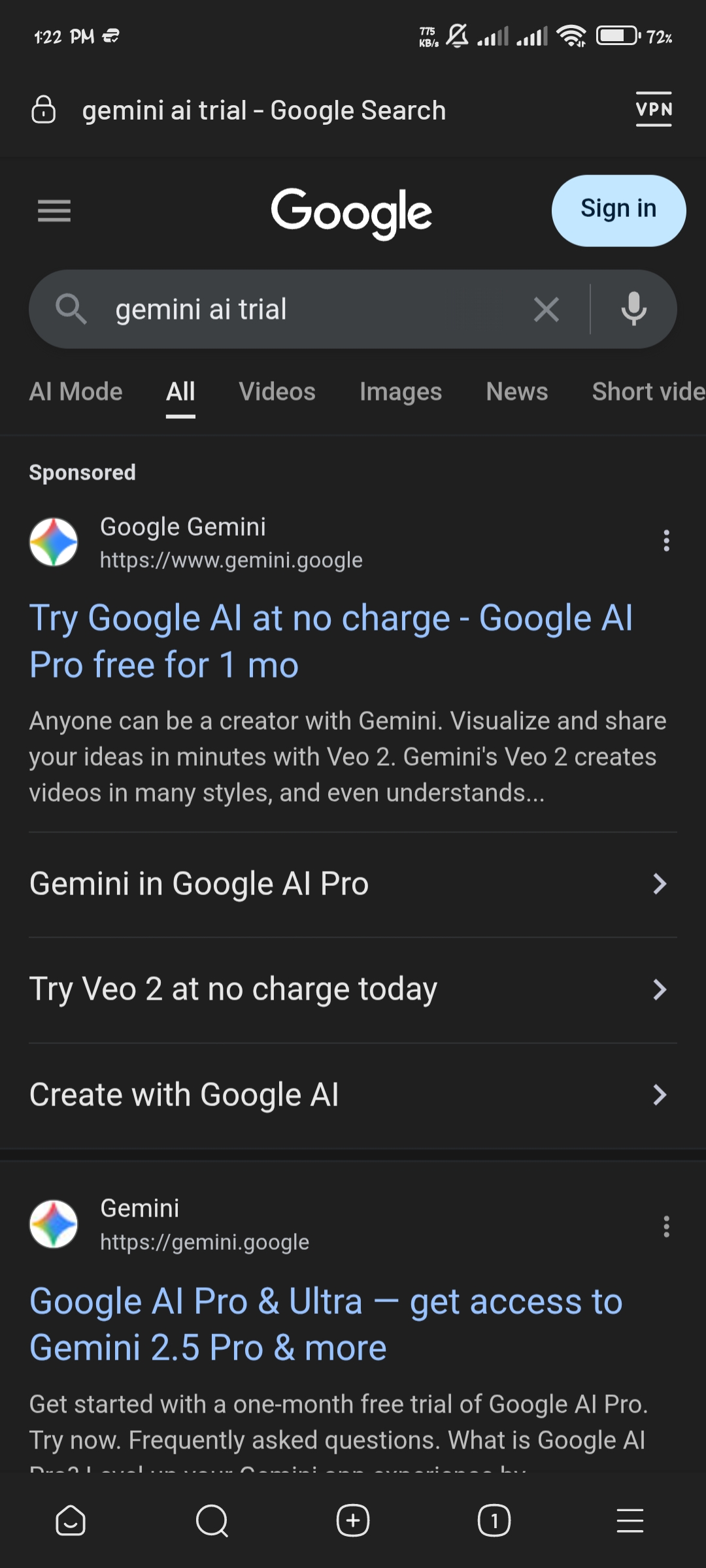
Task: Switch to the Videos tab
Action: point(277,392)
